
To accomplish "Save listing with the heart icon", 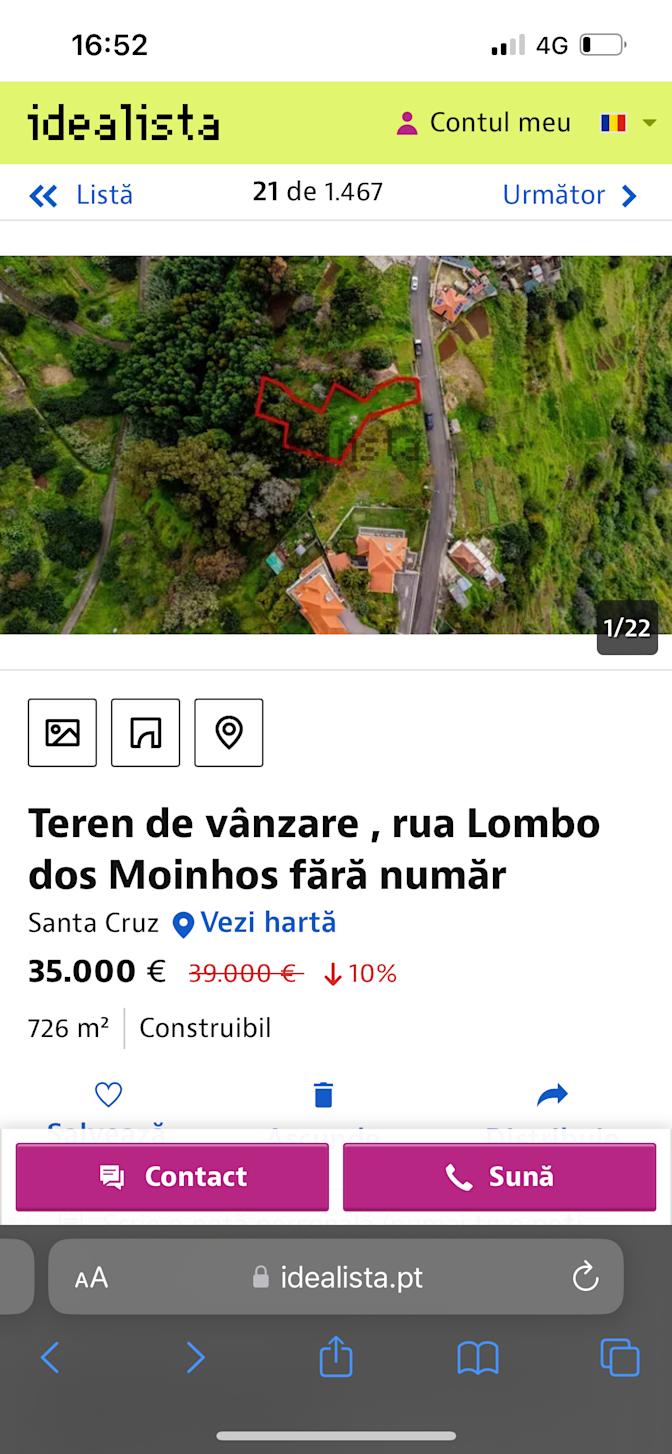I will [108, 1095].
